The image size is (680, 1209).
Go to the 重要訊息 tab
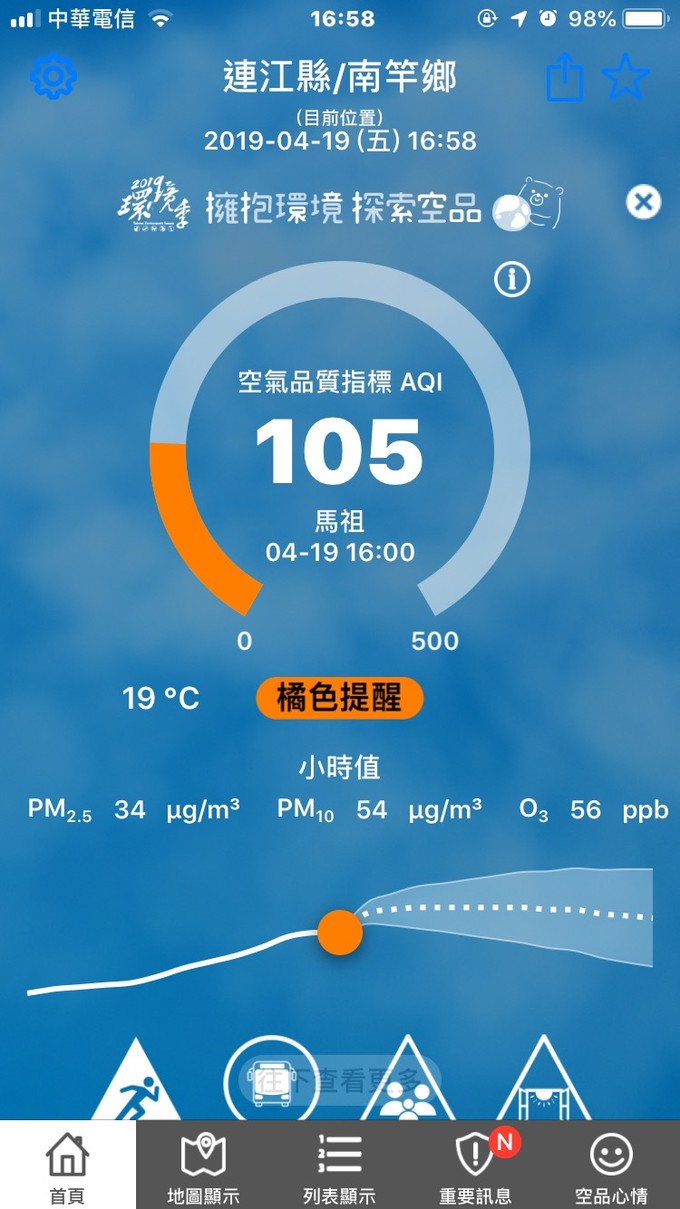[475, 1165]
